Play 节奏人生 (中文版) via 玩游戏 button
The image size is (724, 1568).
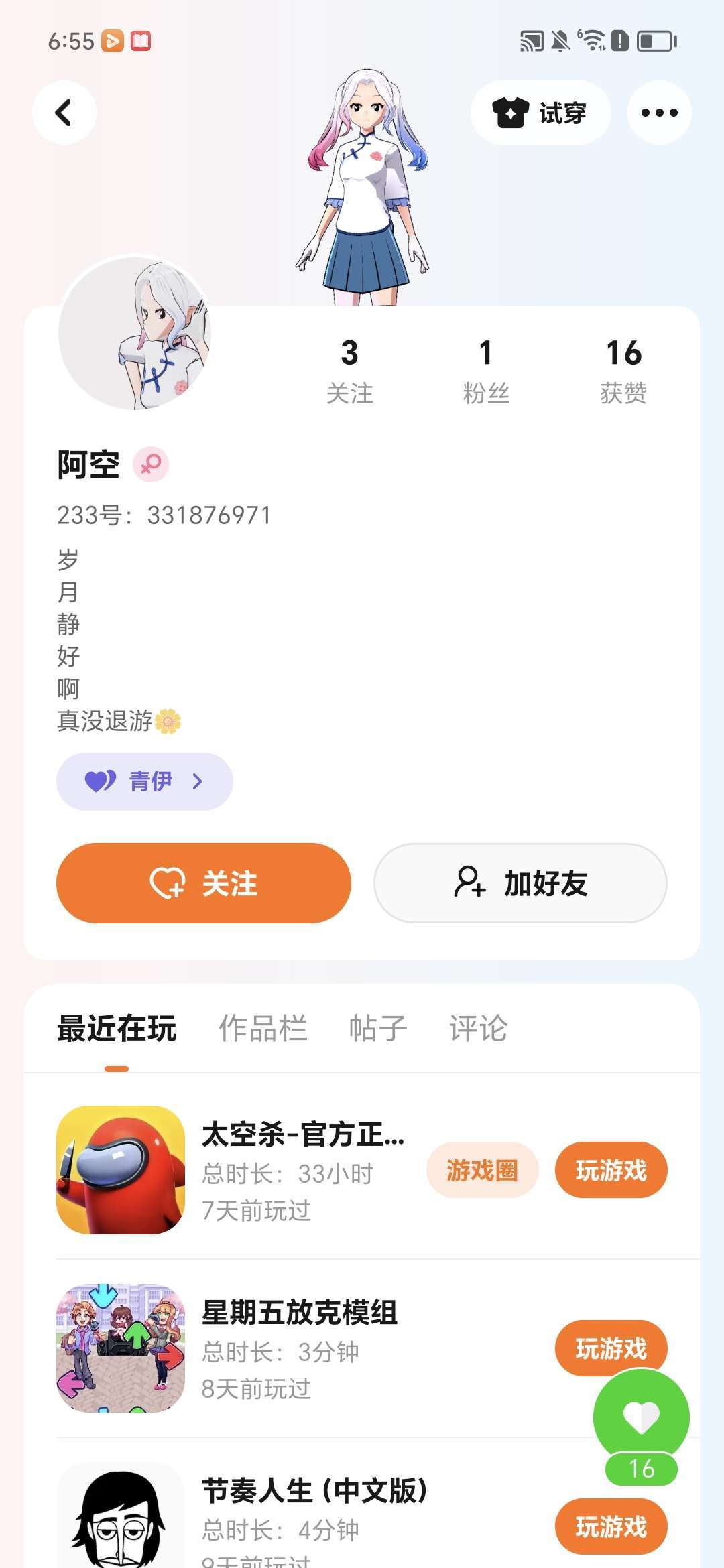point(611,1526)
